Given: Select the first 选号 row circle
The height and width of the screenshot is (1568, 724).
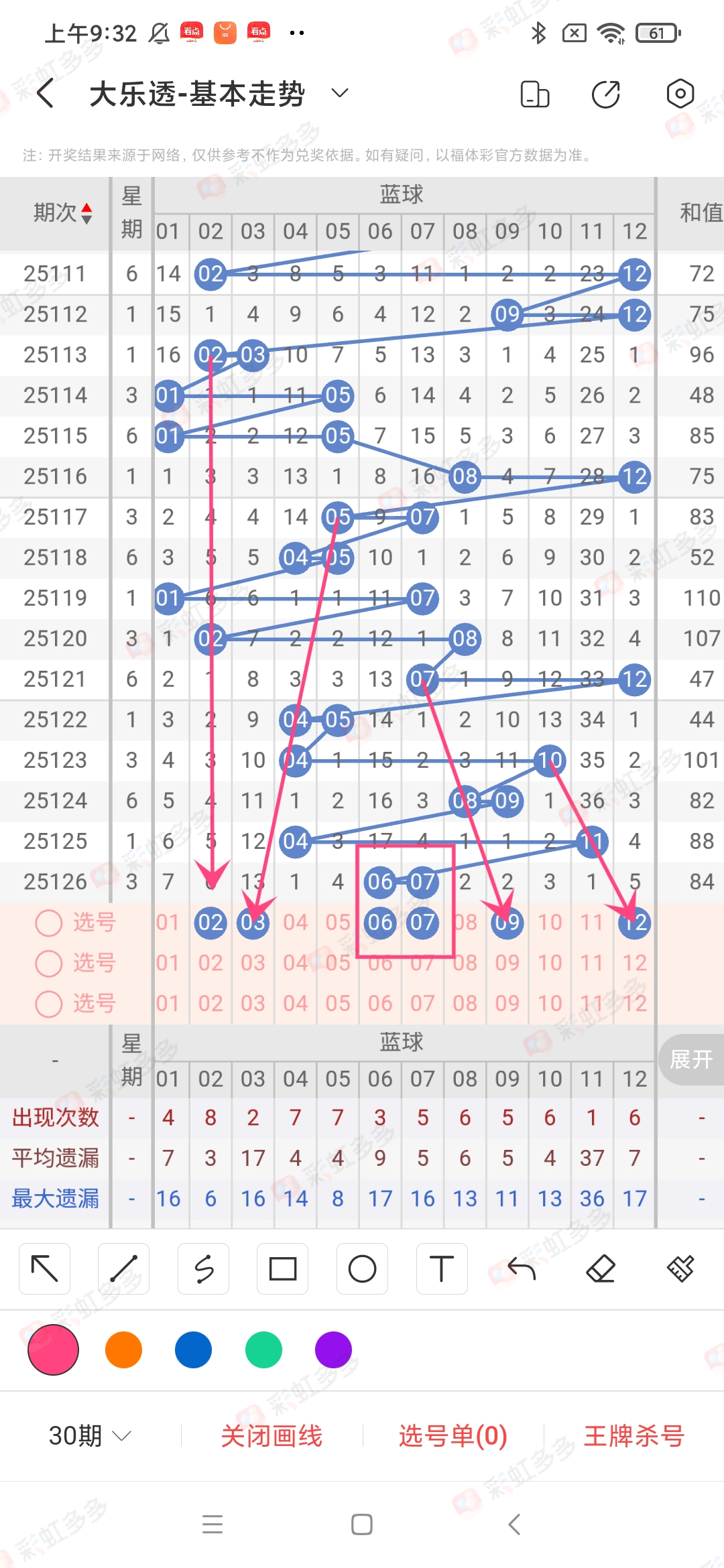Looking at the screenshot, I should tap(48, 923).
